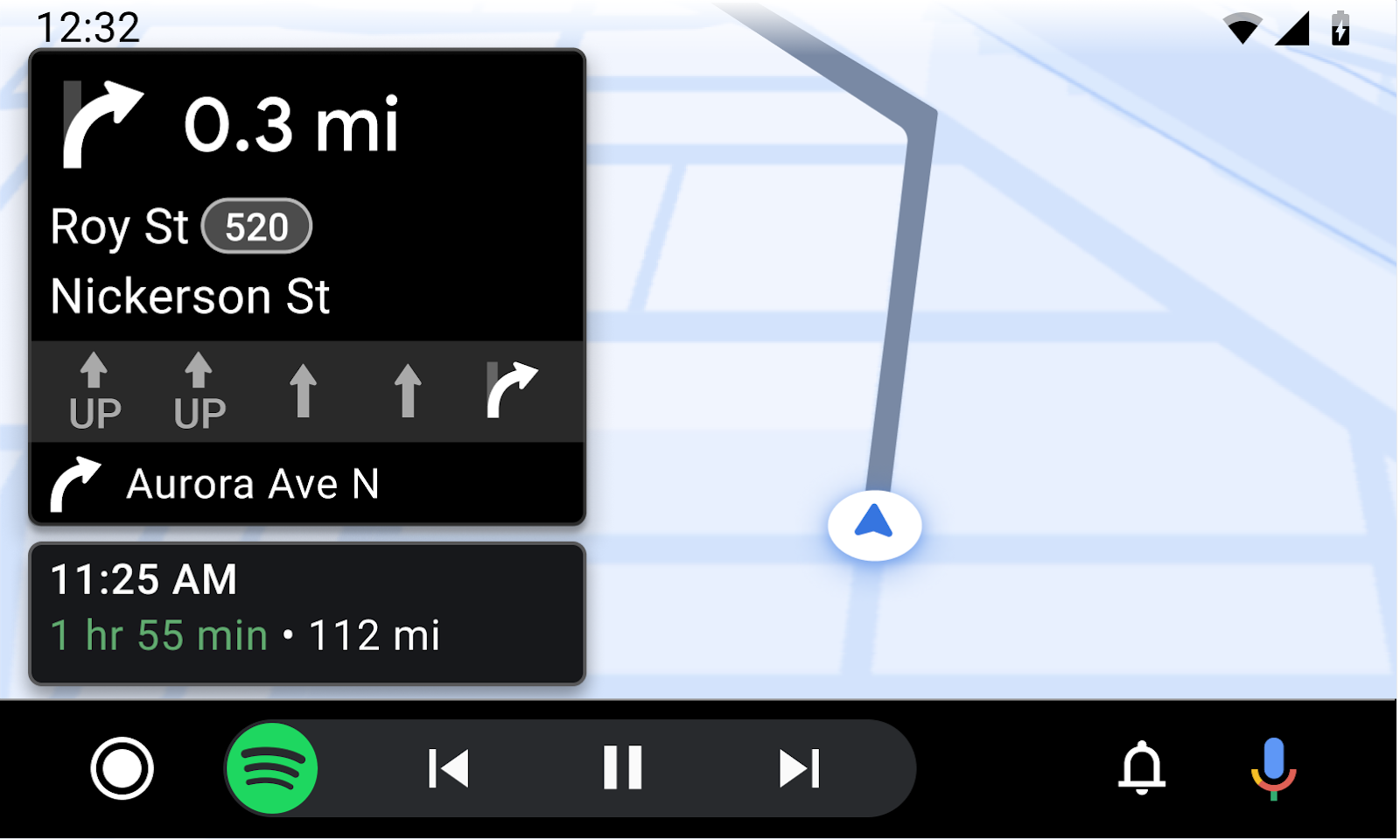Skip to the previous track
The width and height of the screenshot is (1400, 840).
449,769
